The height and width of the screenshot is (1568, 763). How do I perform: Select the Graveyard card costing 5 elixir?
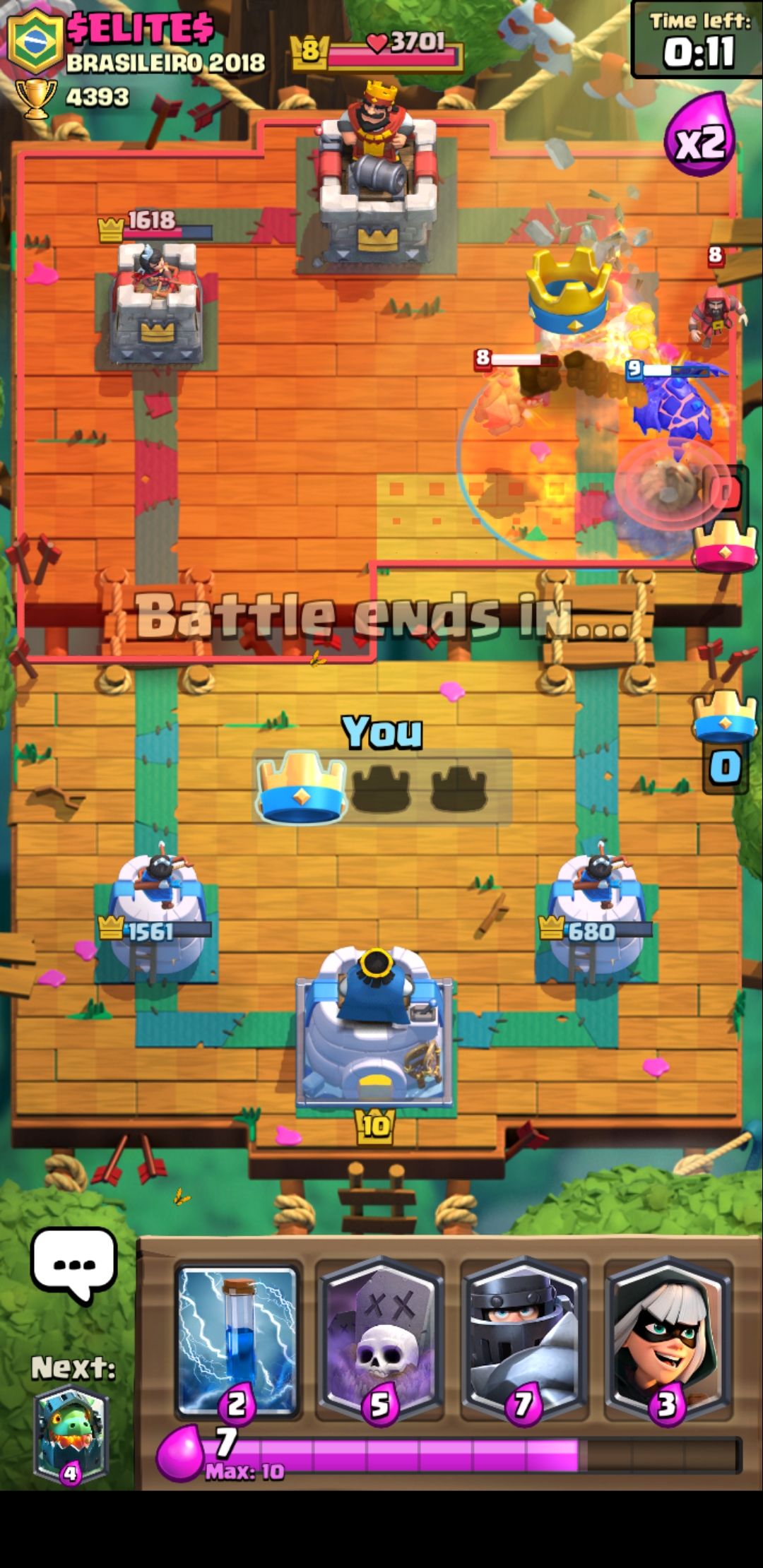tap(381, 1340)
